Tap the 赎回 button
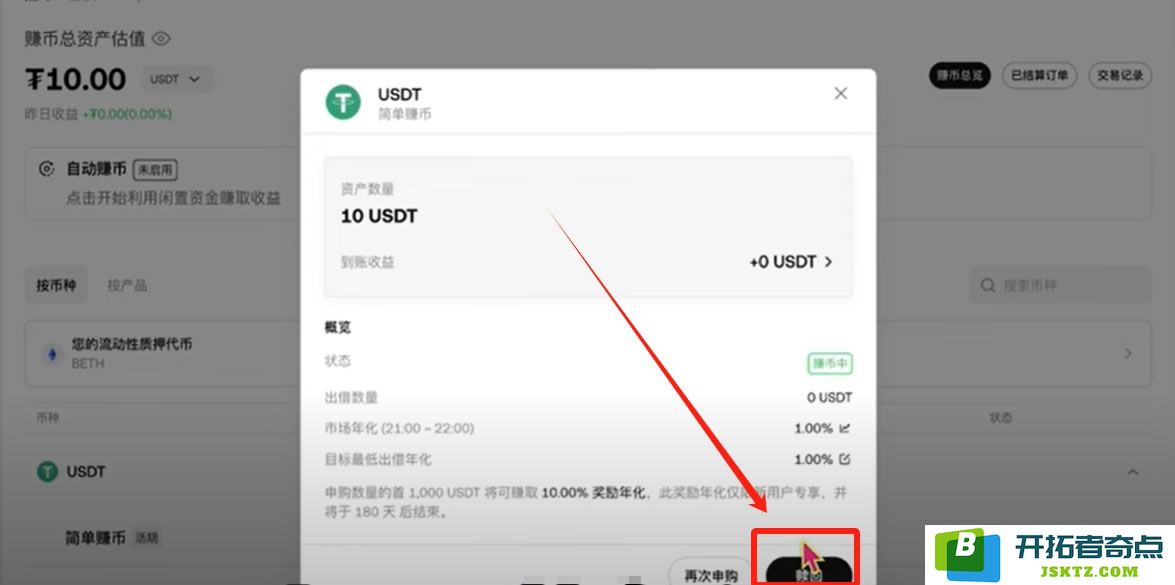1175x585 pixels. pos(808,572)
